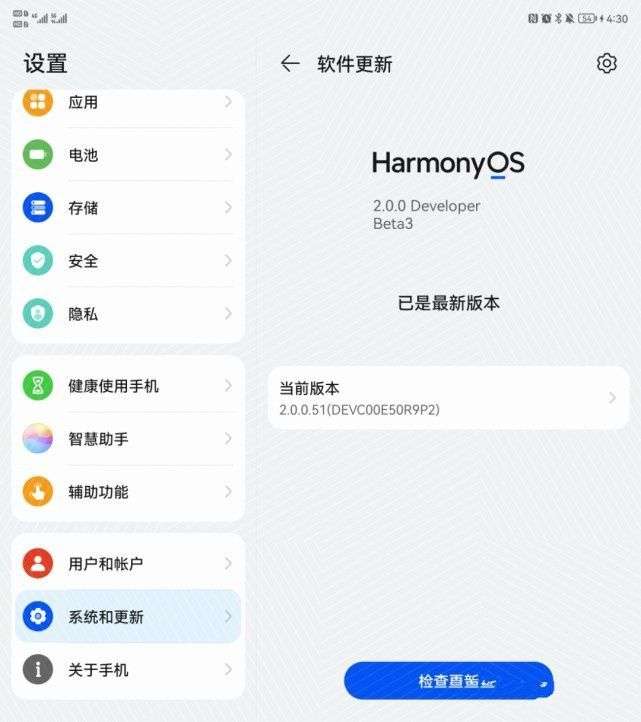Go back from 软件更新 page
Image resolution: width=641 pixels, height=722 pixels.
click(290, 64)
